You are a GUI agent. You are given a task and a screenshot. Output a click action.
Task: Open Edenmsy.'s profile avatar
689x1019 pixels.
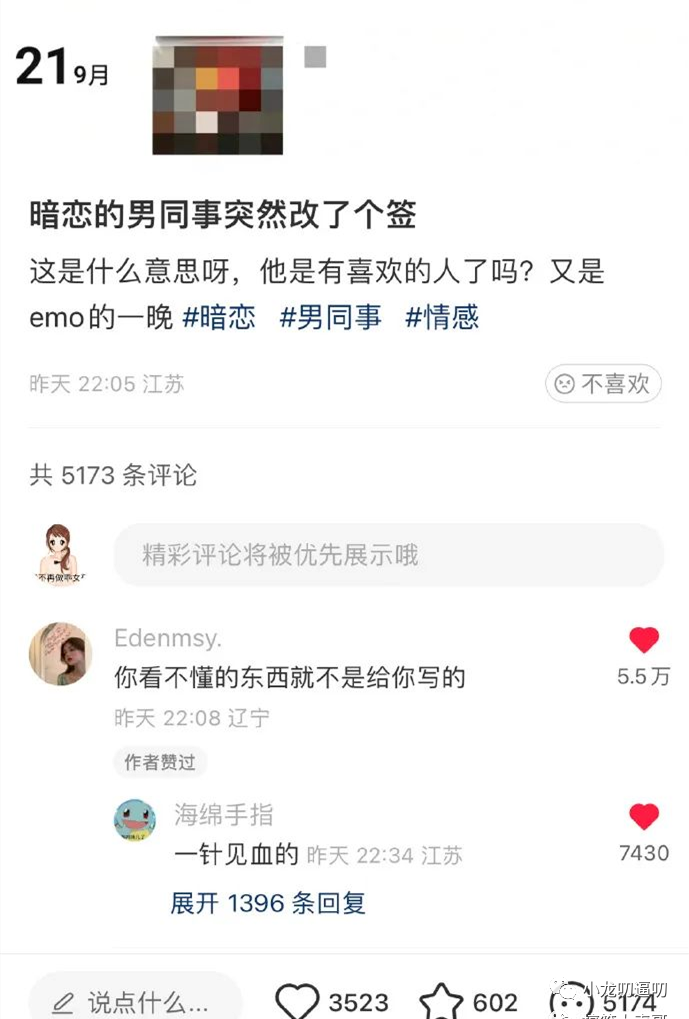coord(60,654)
